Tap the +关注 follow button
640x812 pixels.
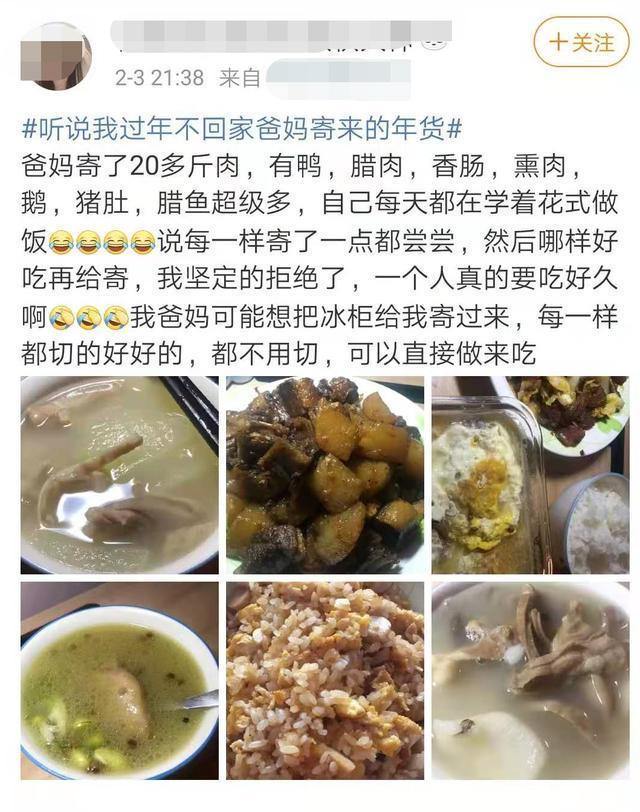(x=581, y=43)
